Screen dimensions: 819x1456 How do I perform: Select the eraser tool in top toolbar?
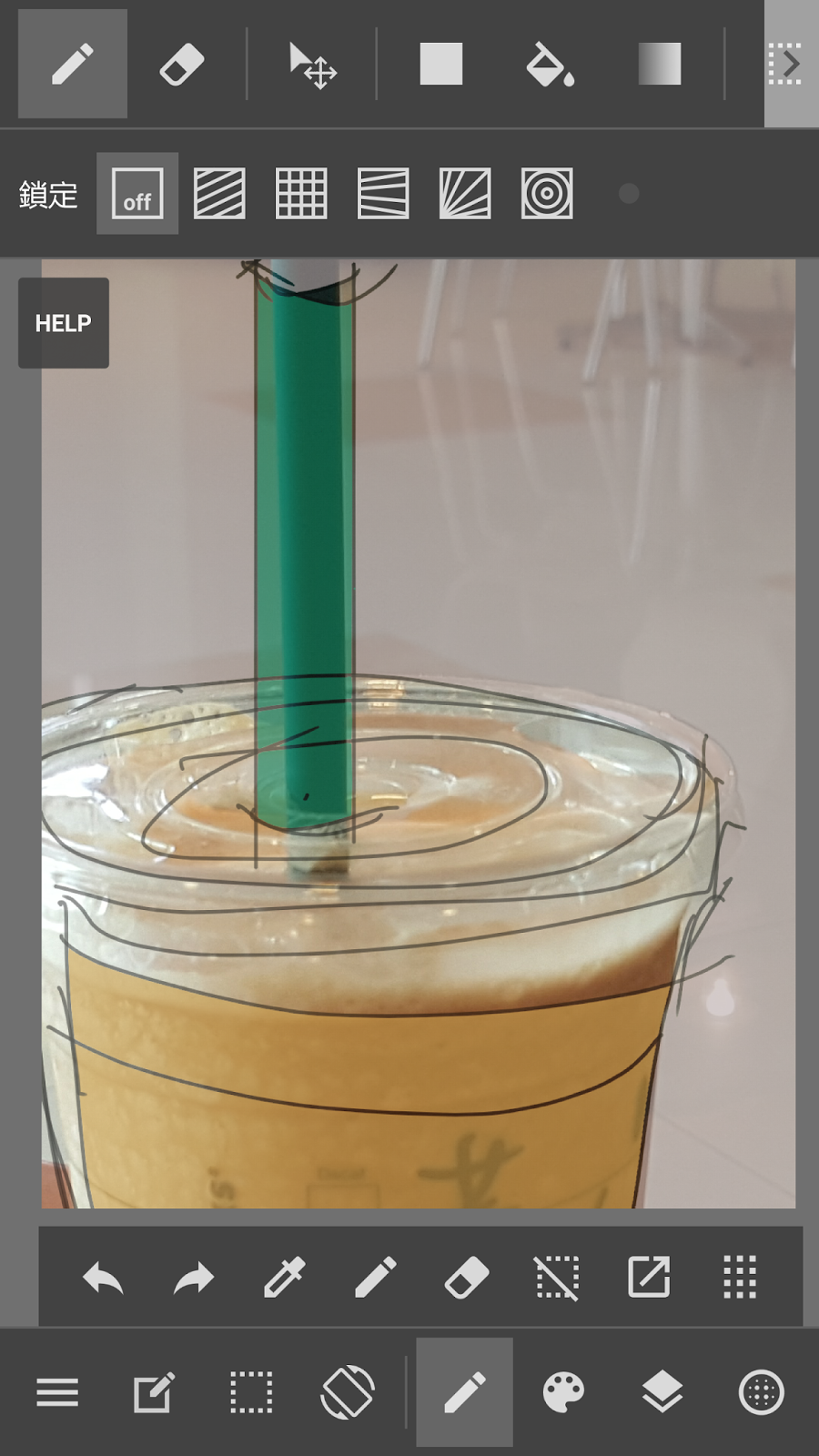pos(182,65)
